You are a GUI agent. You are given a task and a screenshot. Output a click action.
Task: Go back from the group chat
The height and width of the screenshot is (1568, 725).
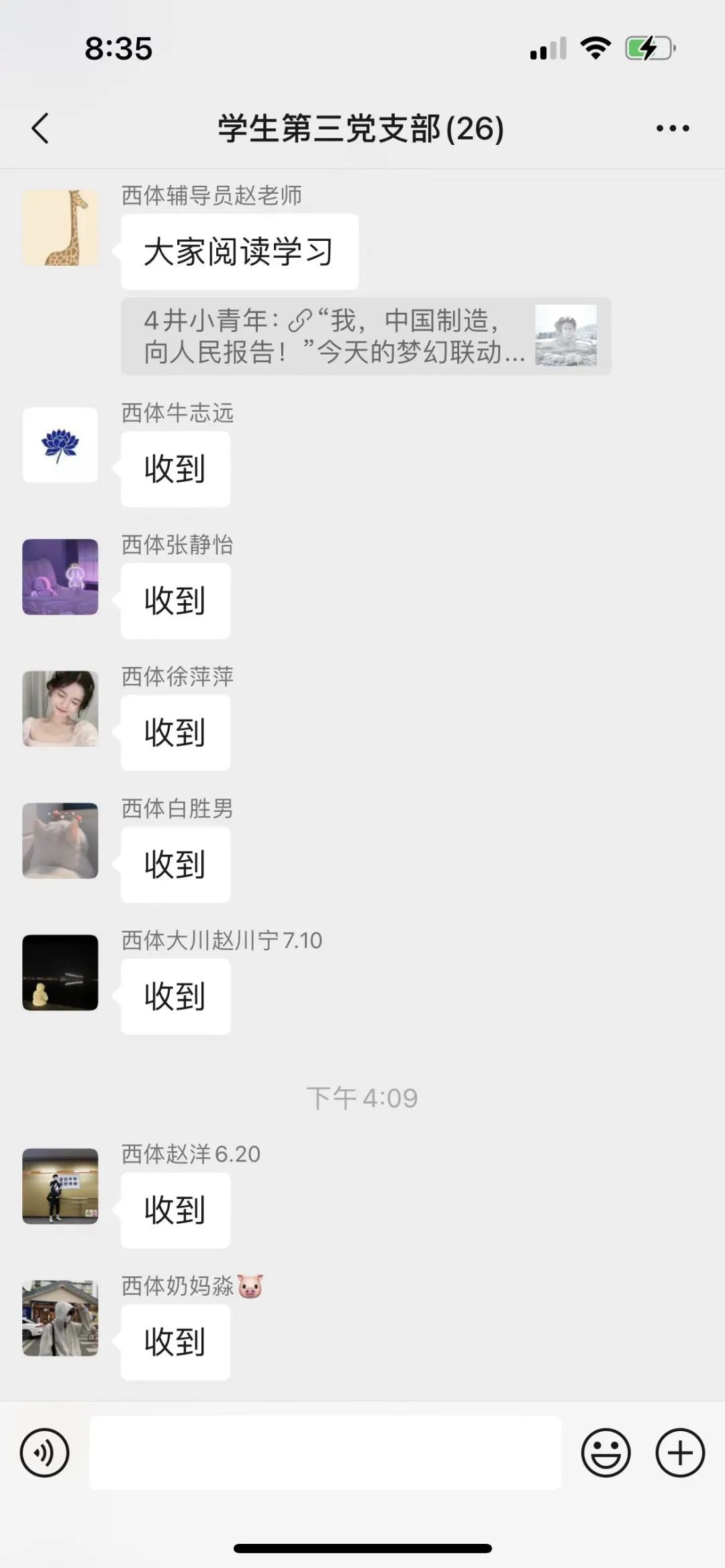point(40,128)
